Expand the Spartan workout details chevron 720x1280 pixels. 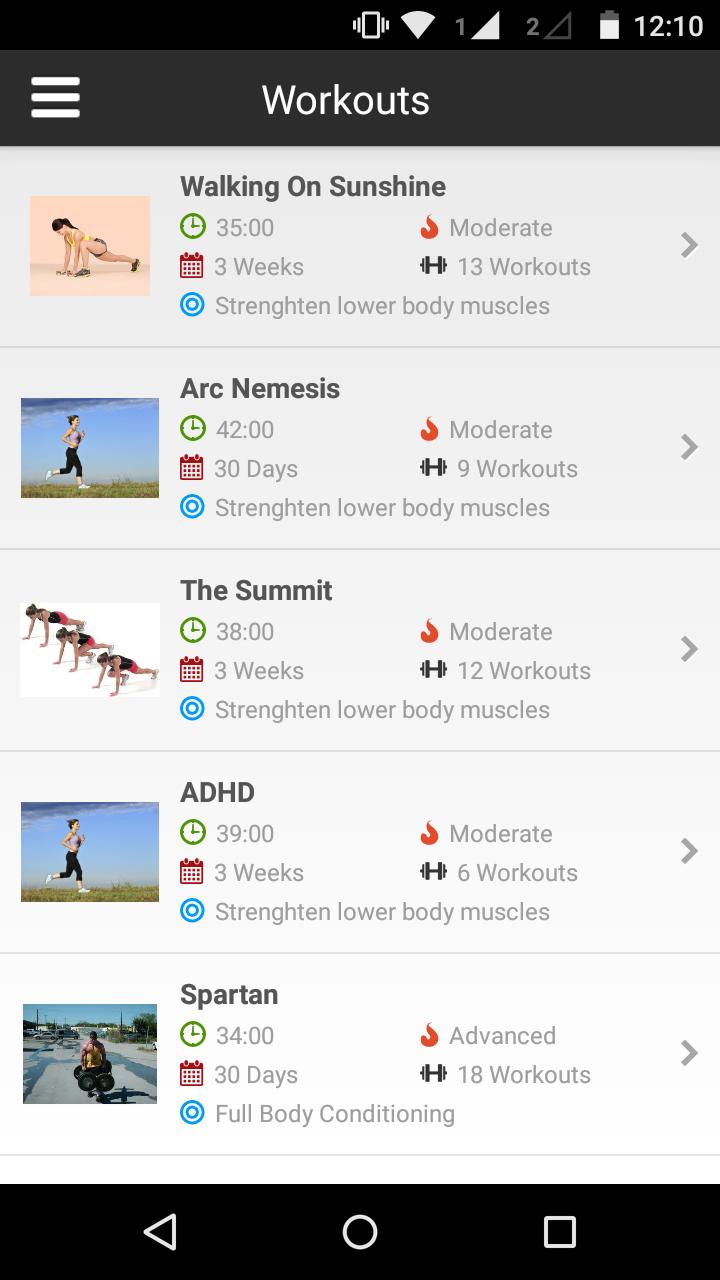coord(688,1052)
